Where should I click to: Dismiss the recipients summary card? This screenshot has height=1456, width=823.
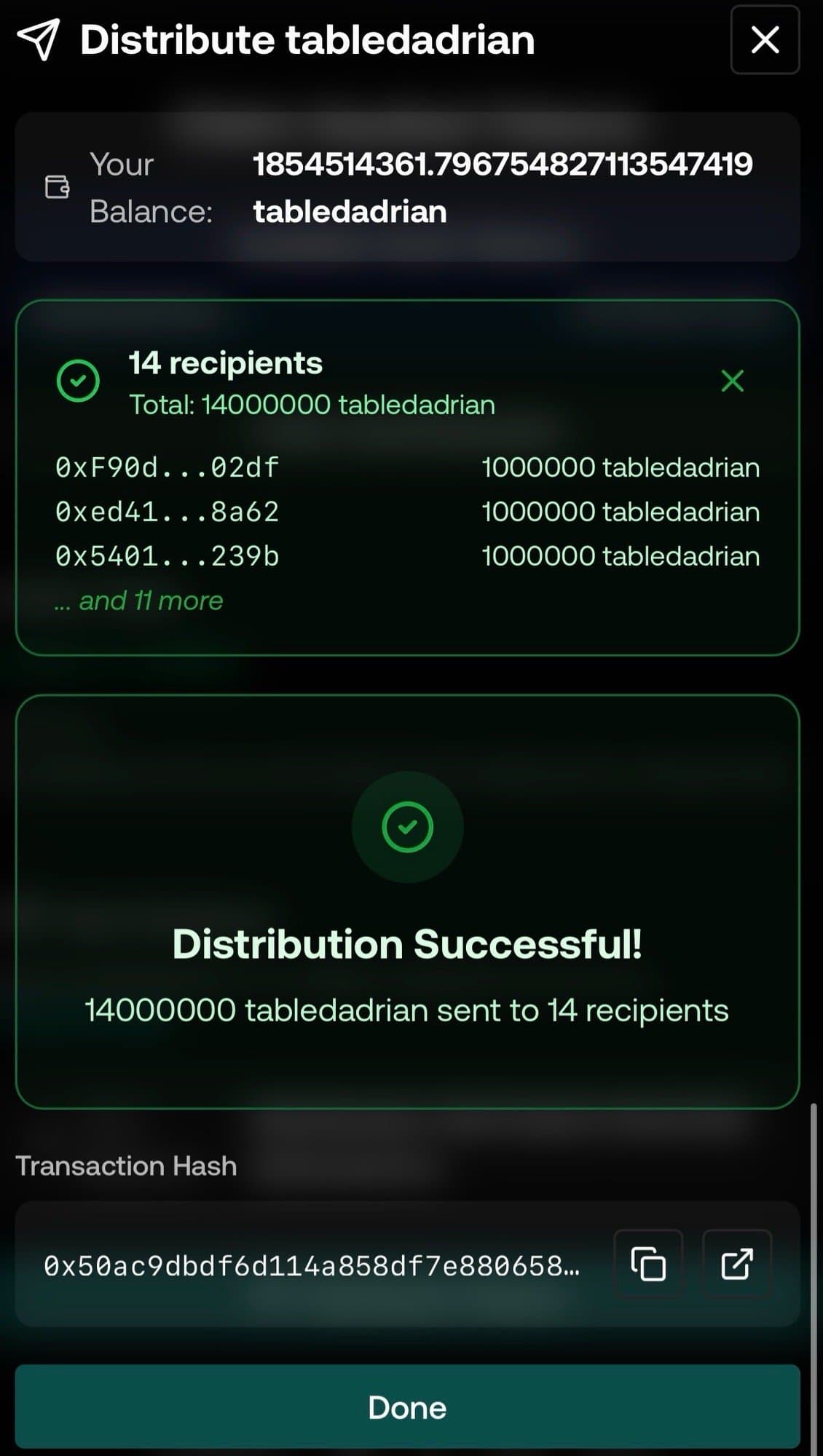(733, 379)
